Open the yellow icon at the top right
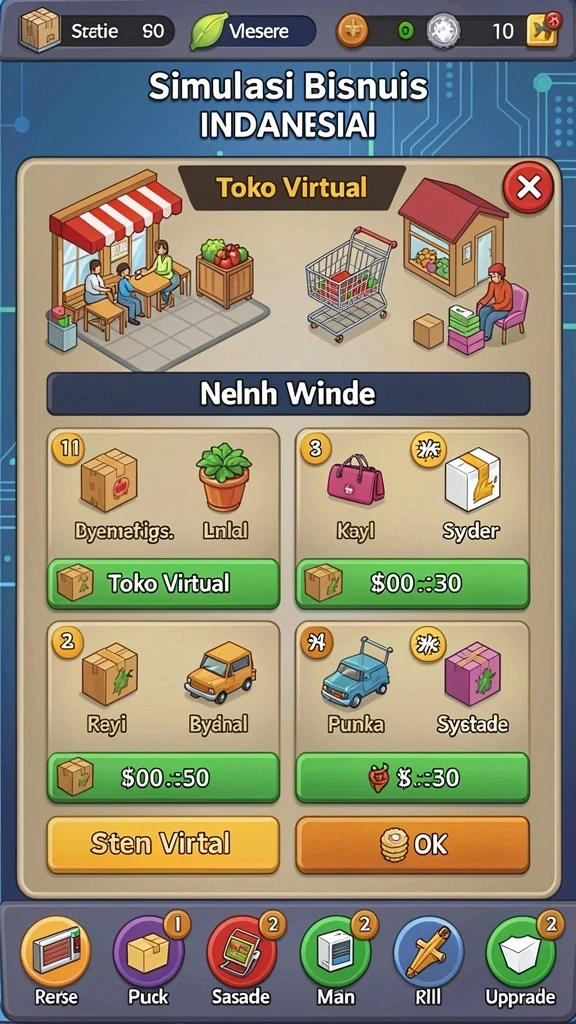Viewport: 576px width, 1024px height. click(543, 30)
